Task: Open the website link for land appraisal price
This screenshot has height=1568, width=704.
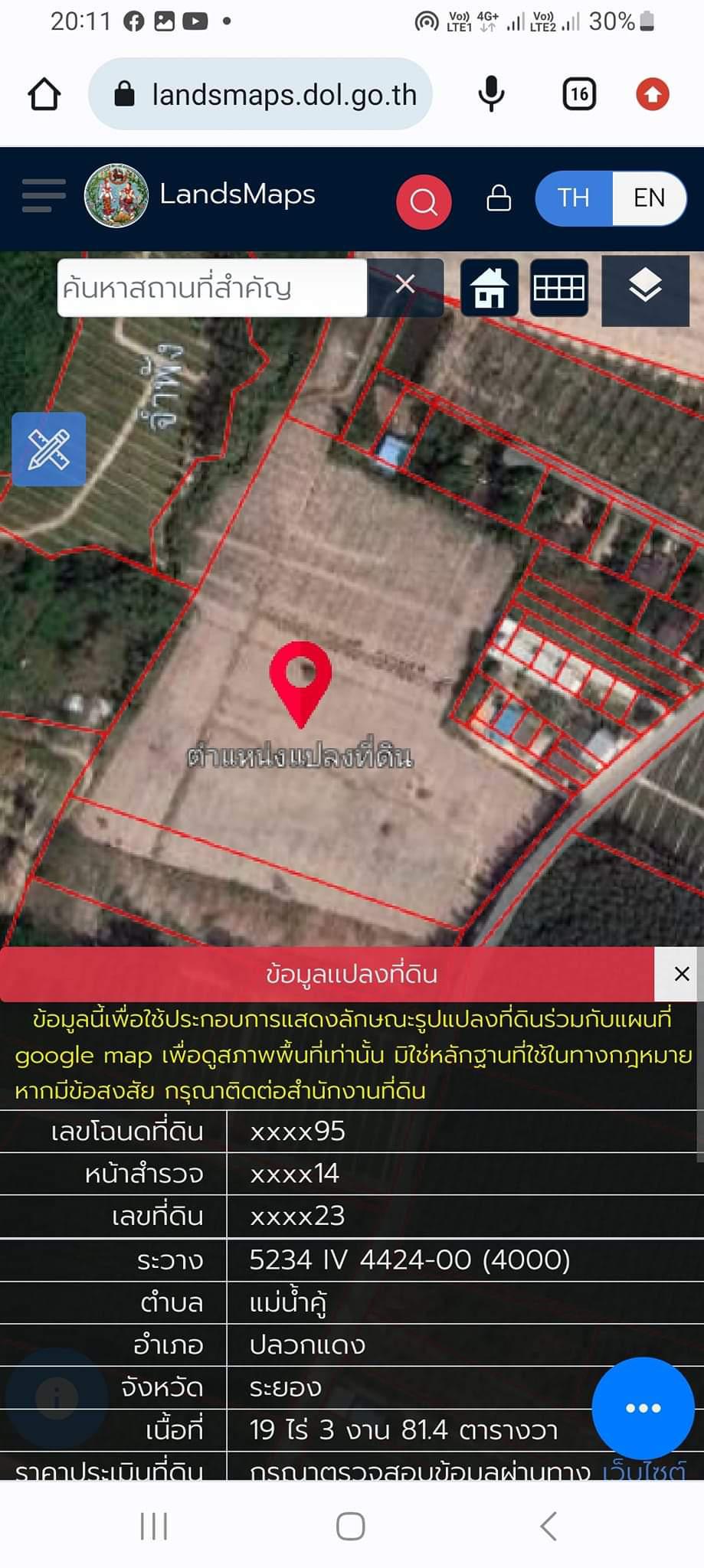Action: (x=643, y=1472)
